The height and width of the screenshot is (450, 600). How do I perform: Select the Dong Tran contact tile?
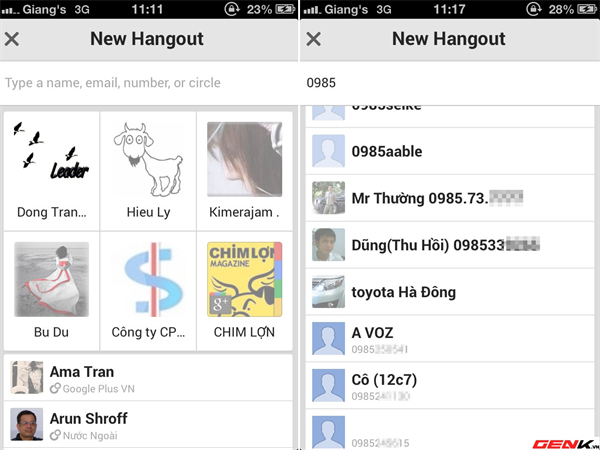pyautogui.click(x=51, y=170)
